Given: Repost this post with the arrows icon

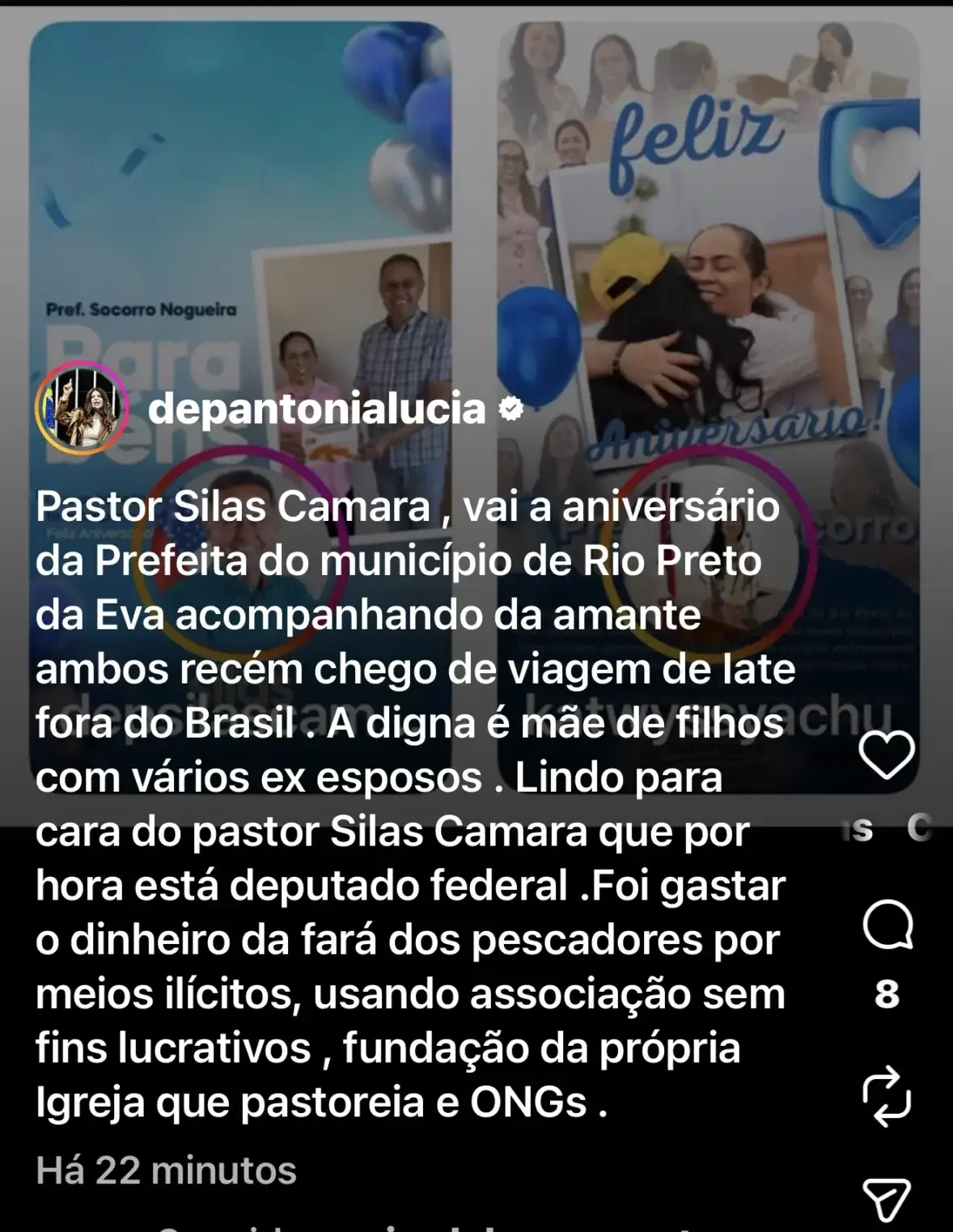Looking at the screenshot, I should (x=887, y=1096).
